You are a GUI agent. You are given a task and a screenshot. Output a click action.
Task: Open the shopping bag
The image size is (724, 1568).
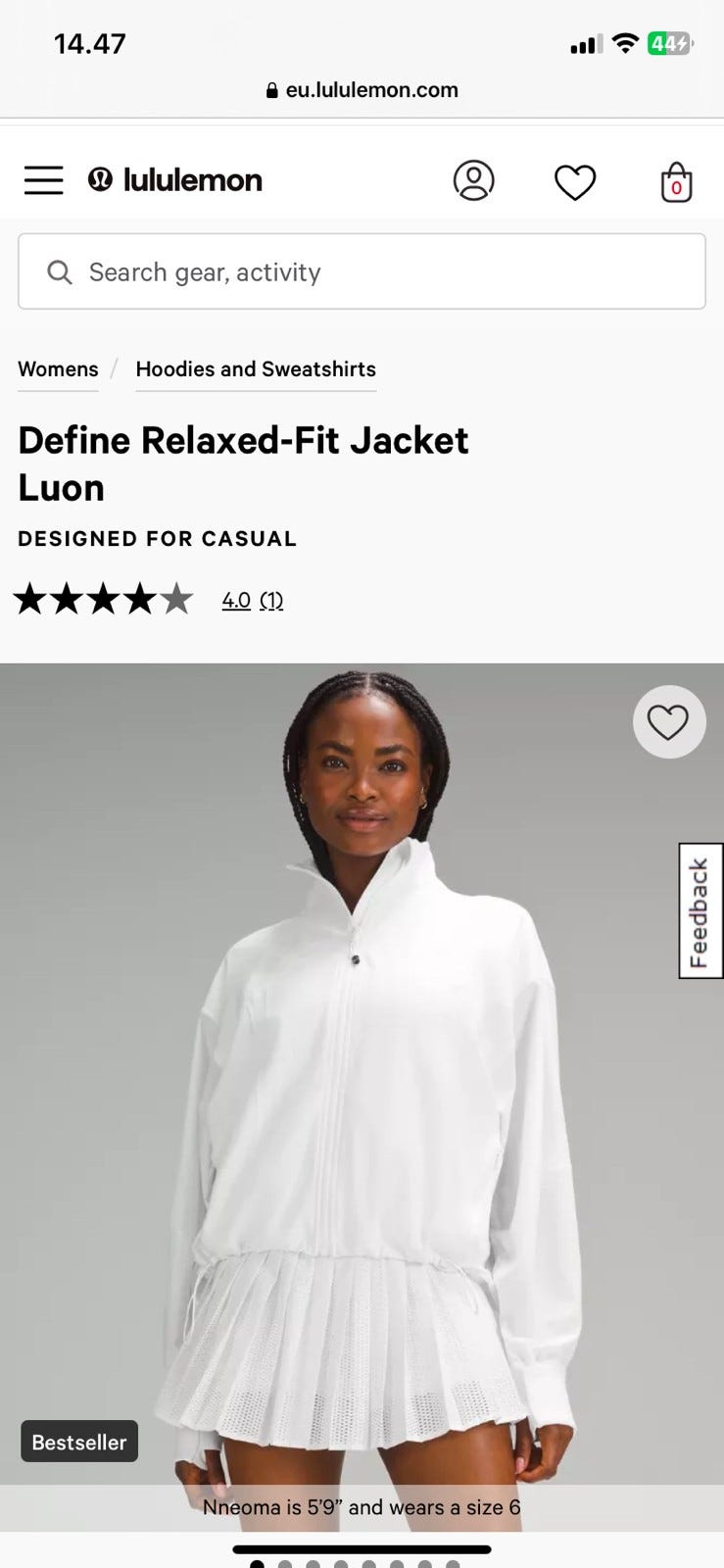click(x=676, y=181)
